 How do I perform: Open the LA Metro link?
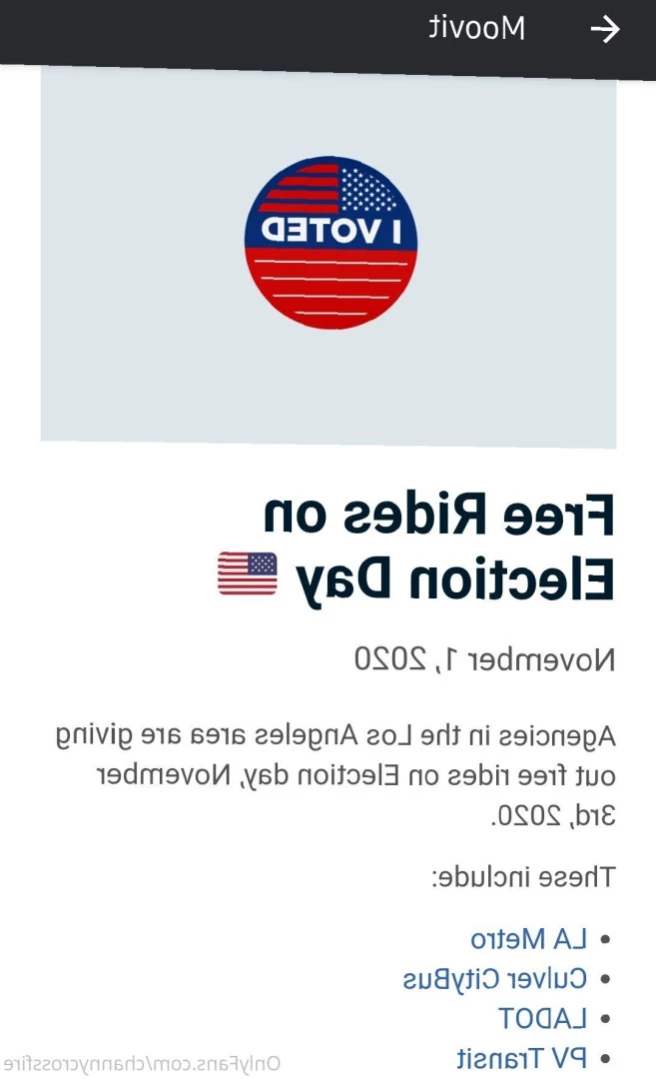[x=527, y=939]
